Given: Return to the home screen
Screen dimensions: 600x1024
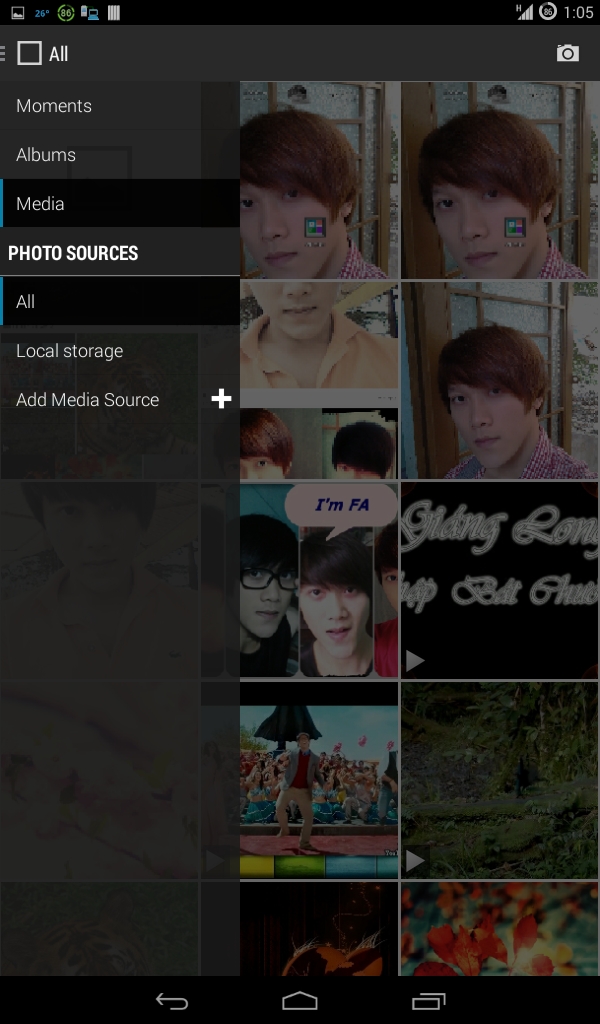Looking at the screenshot, I should 300,1001.
